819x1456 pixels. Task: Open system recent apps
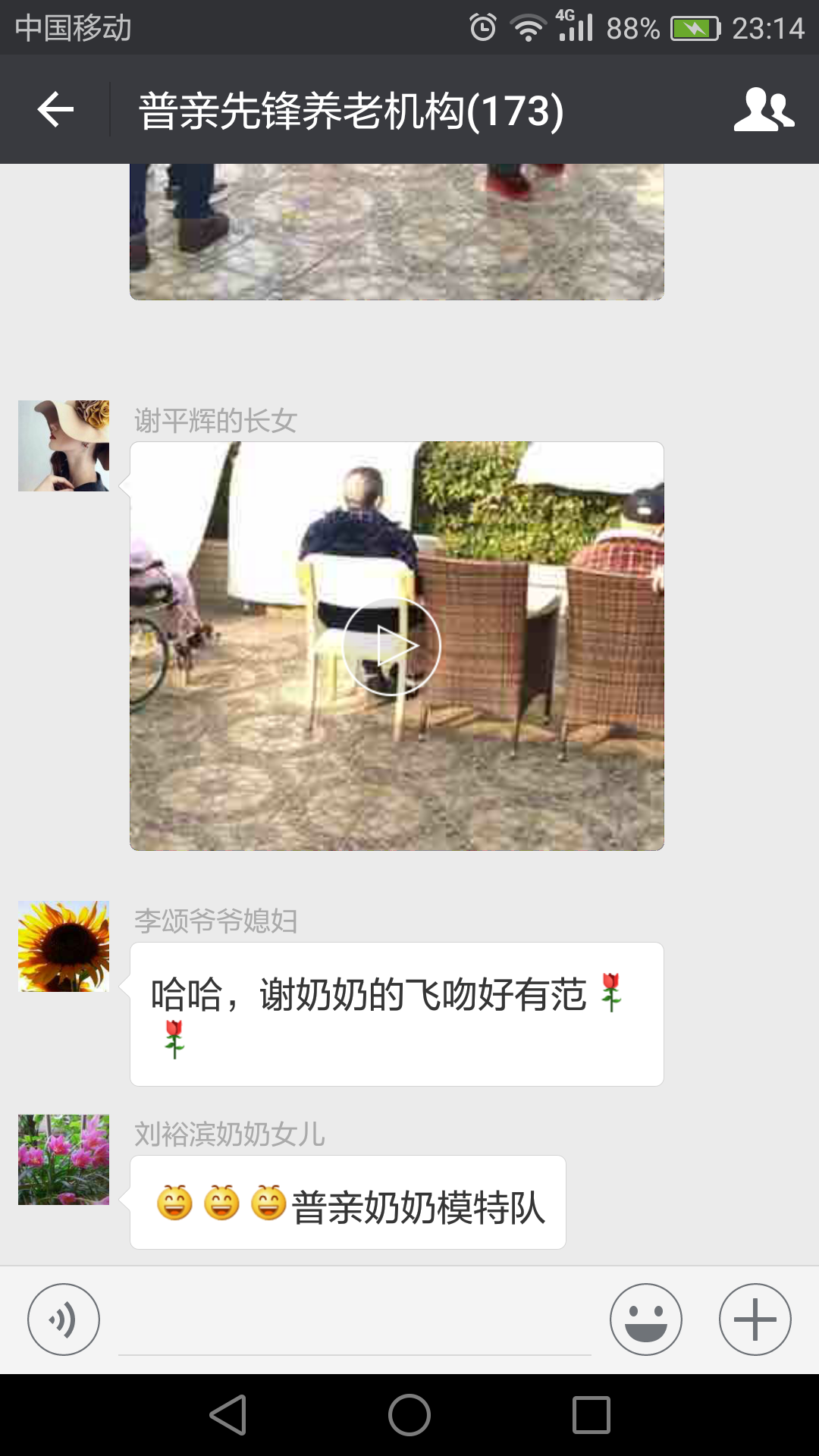[x=591, y=1415]
